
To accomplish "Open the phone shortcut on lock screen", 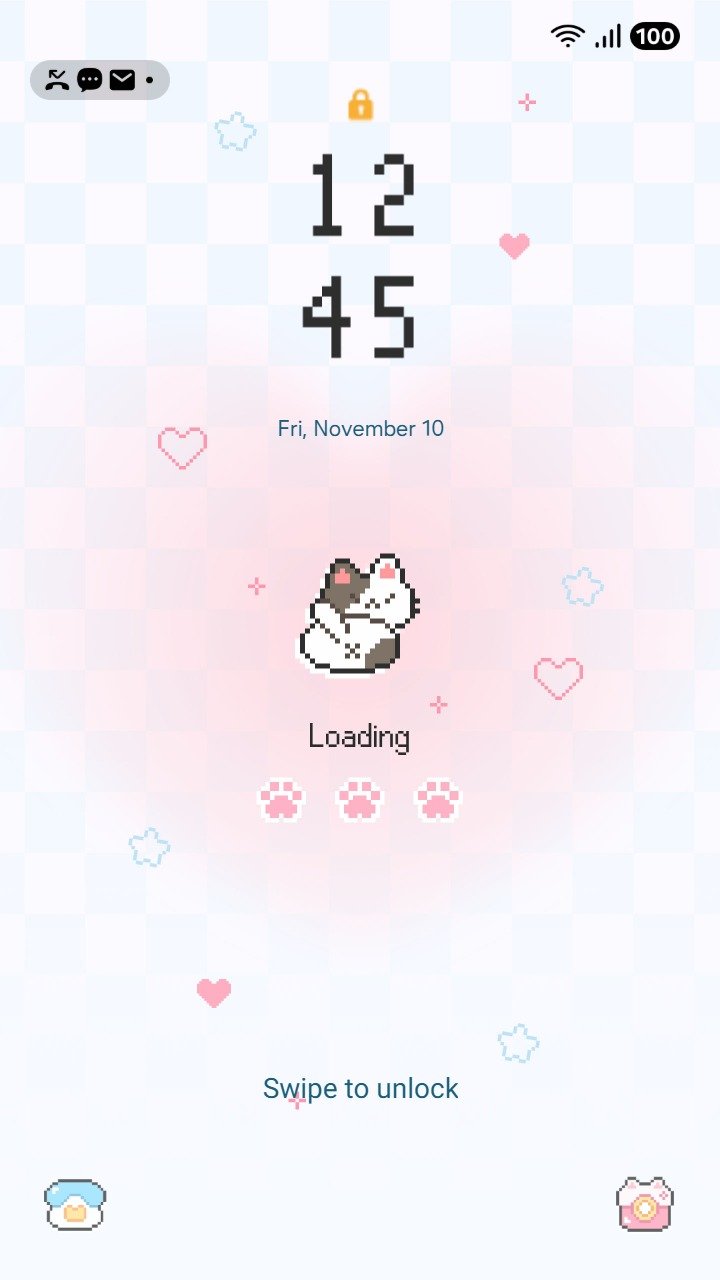I will [x=75, y=1204].
